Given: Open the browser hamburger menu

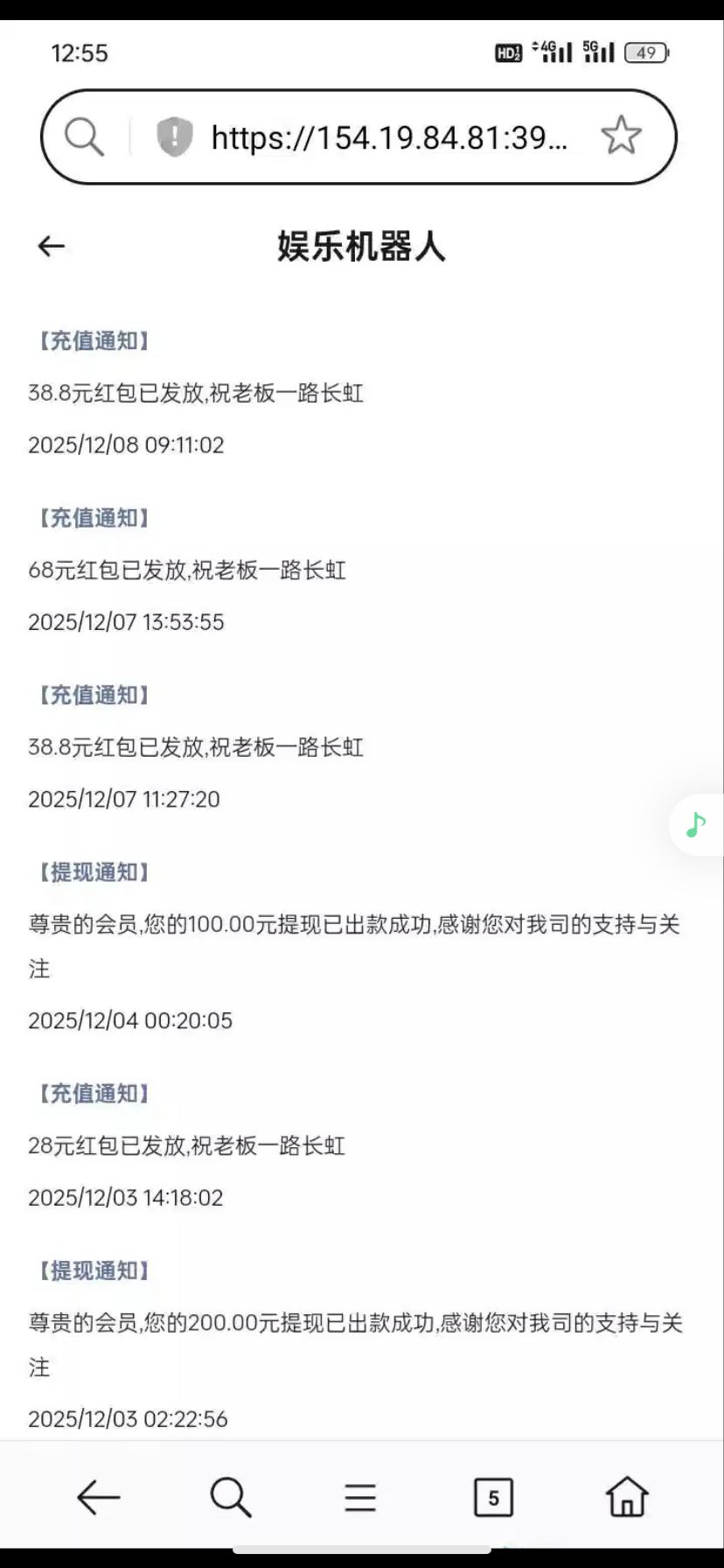Looking at the screenshot, I should [x=360, y=1498].
